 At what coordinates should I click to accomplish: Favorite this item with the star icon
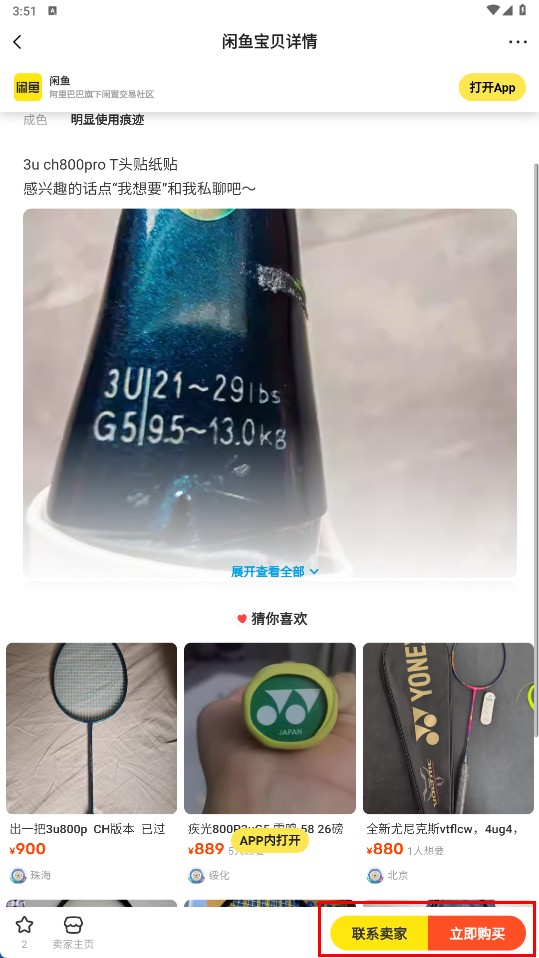tap(24, 931)
